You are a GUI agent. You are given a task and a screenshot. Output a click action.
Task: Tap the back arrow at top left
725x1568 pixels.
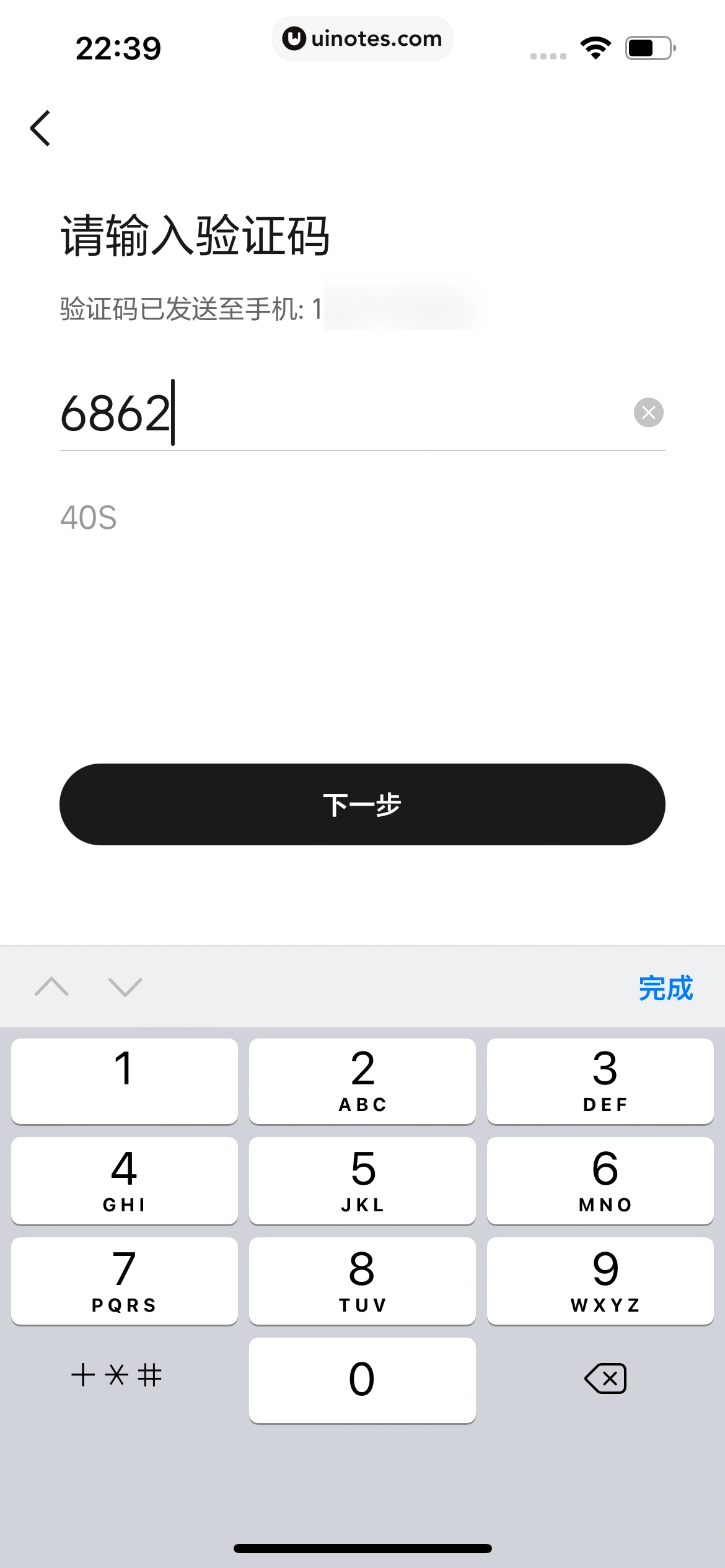click(x=41, y=129)
